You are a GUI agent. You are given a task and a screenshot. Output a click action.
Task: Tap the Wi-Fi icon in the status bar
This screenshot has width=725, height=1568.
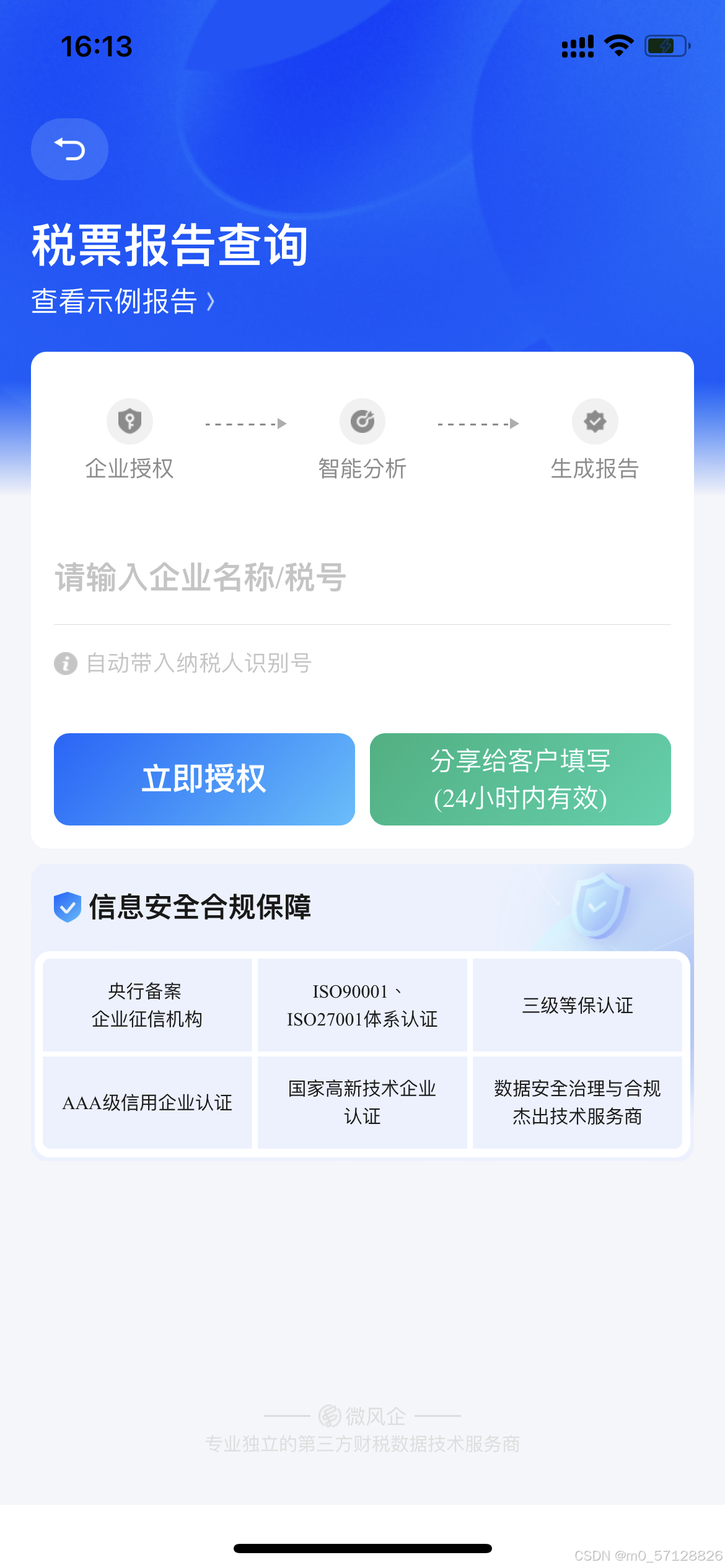pyautogui.click(x=618, y=43)
